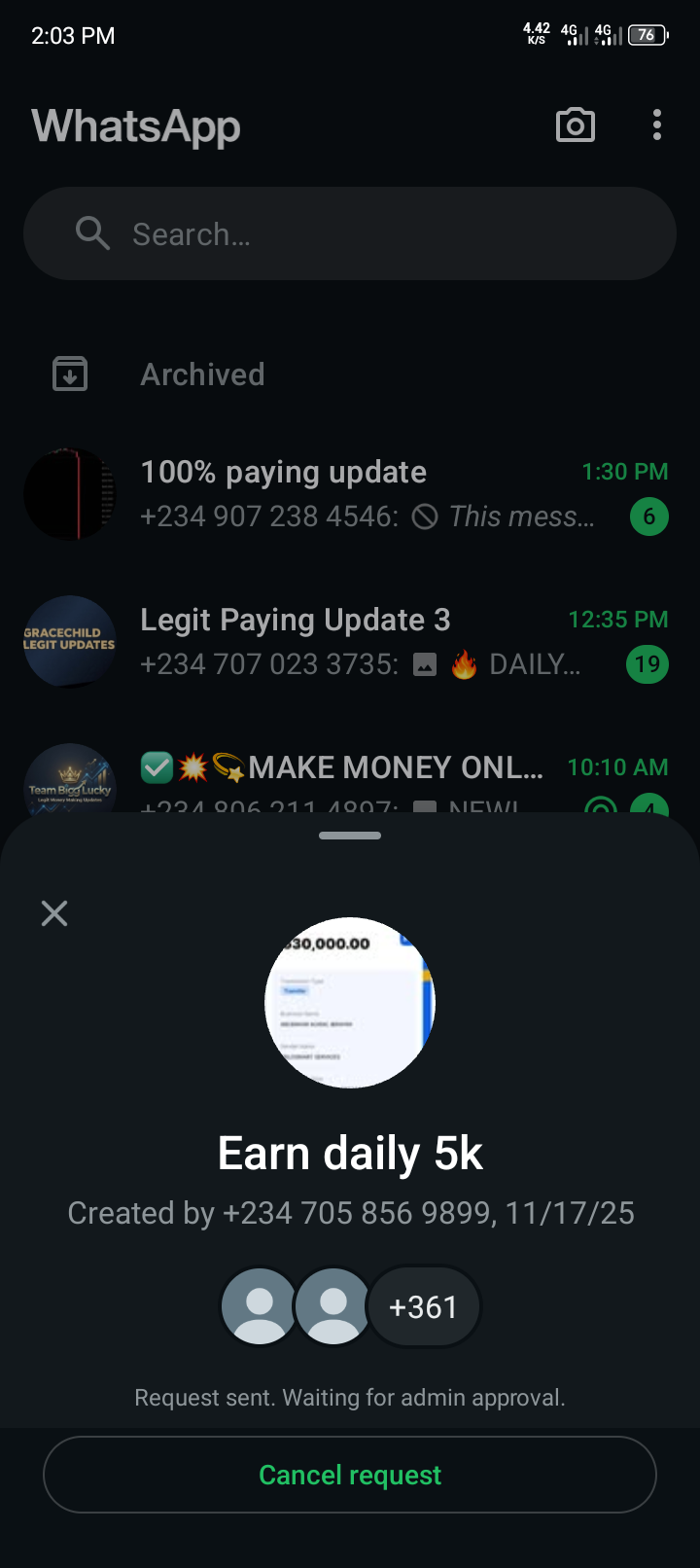View the +361 group members
Viewport: 700px width, 1568px height.
(424, 1306)
